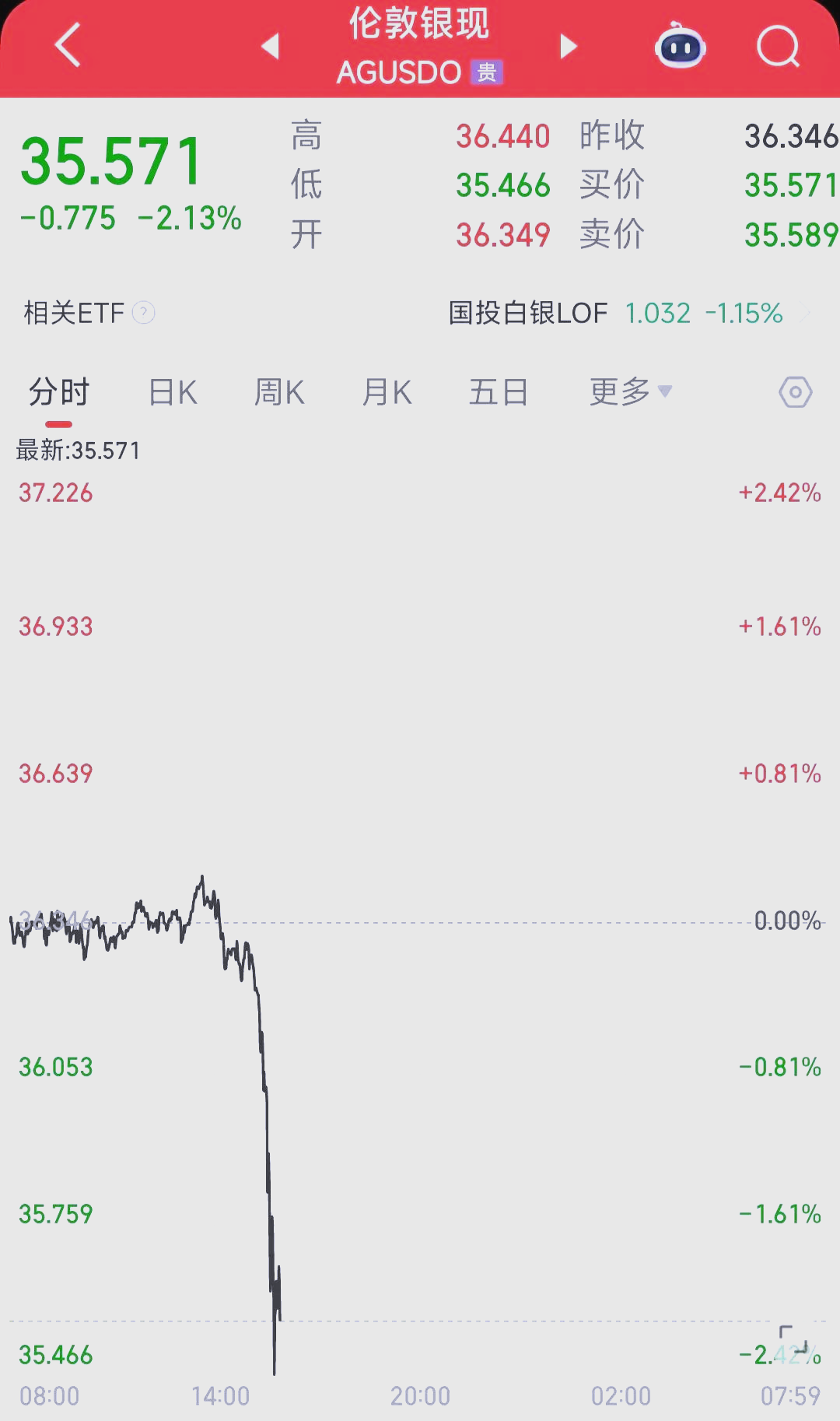The image size is (840, 1421).
Task: Tap the back arrow to exit
Action: [x=67, y=45]
